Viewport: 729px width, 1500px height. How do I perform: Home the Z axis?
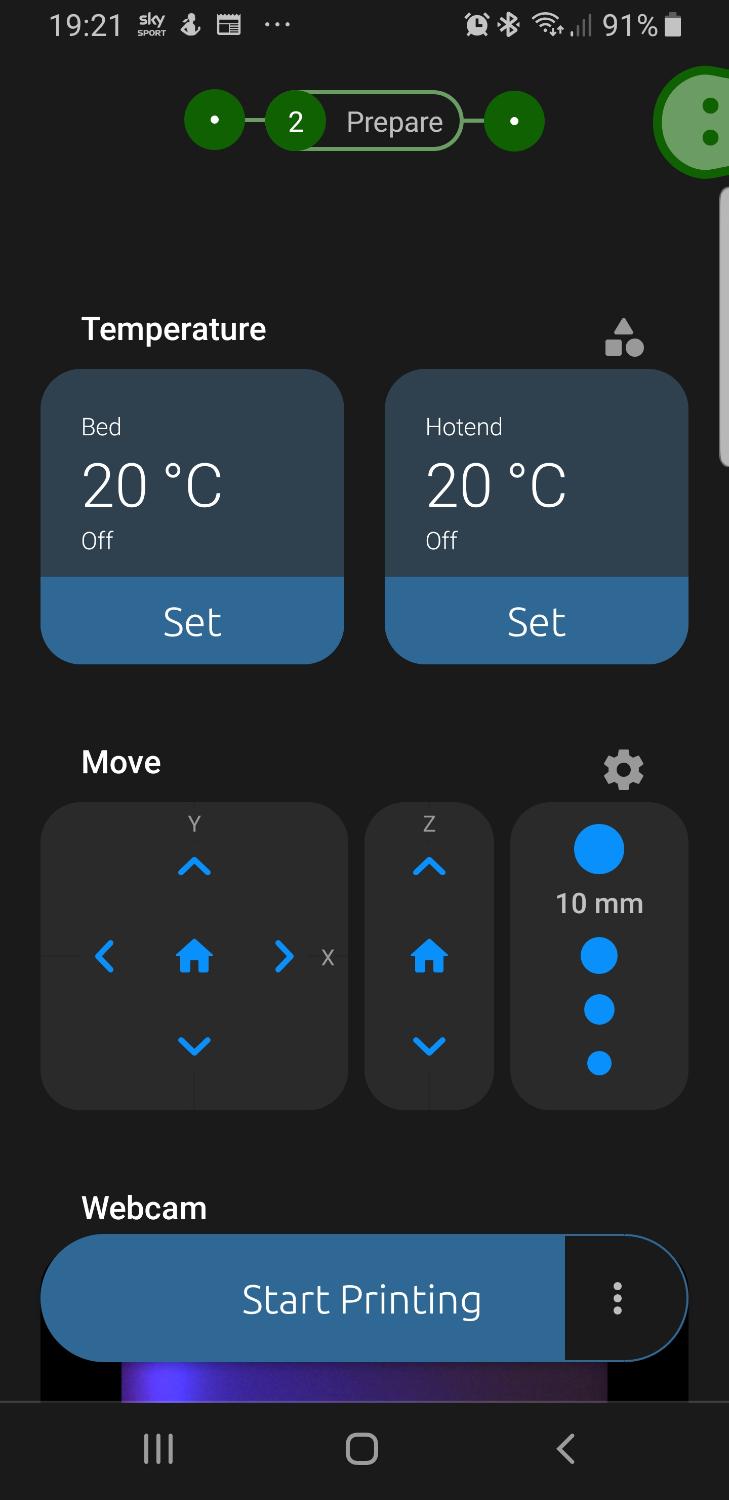coord(429,957)
